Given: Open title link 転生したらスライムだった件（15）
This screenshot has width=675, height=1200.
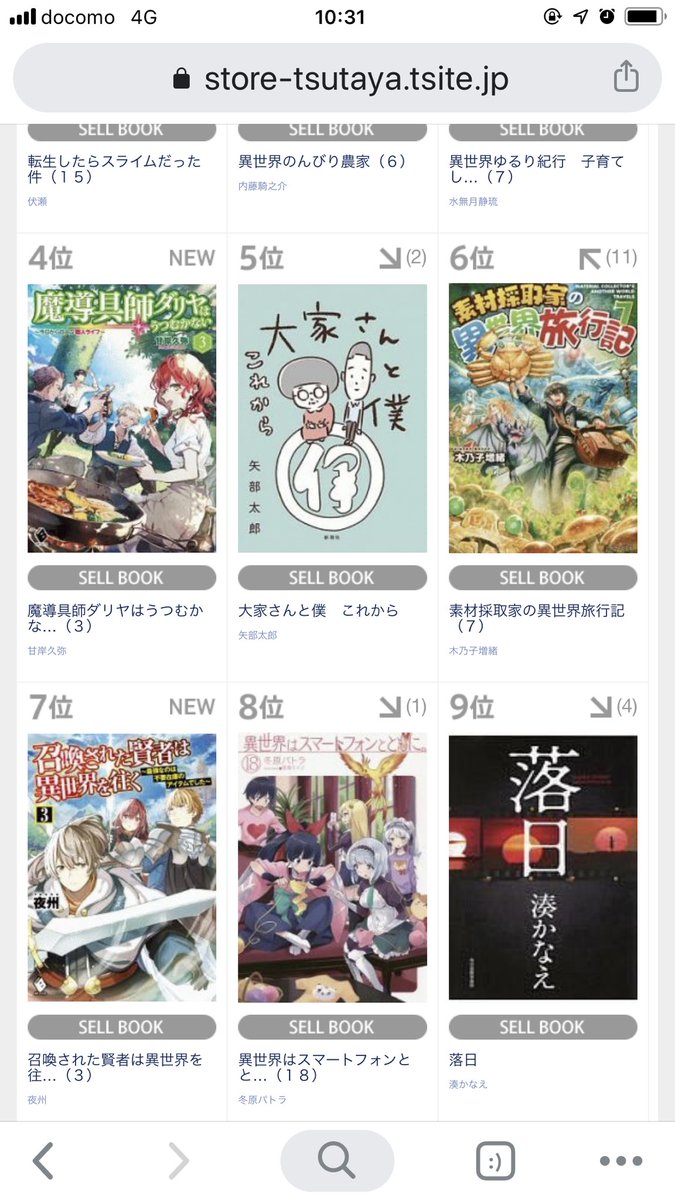Looking at the screenshot, I should point(115,169).
